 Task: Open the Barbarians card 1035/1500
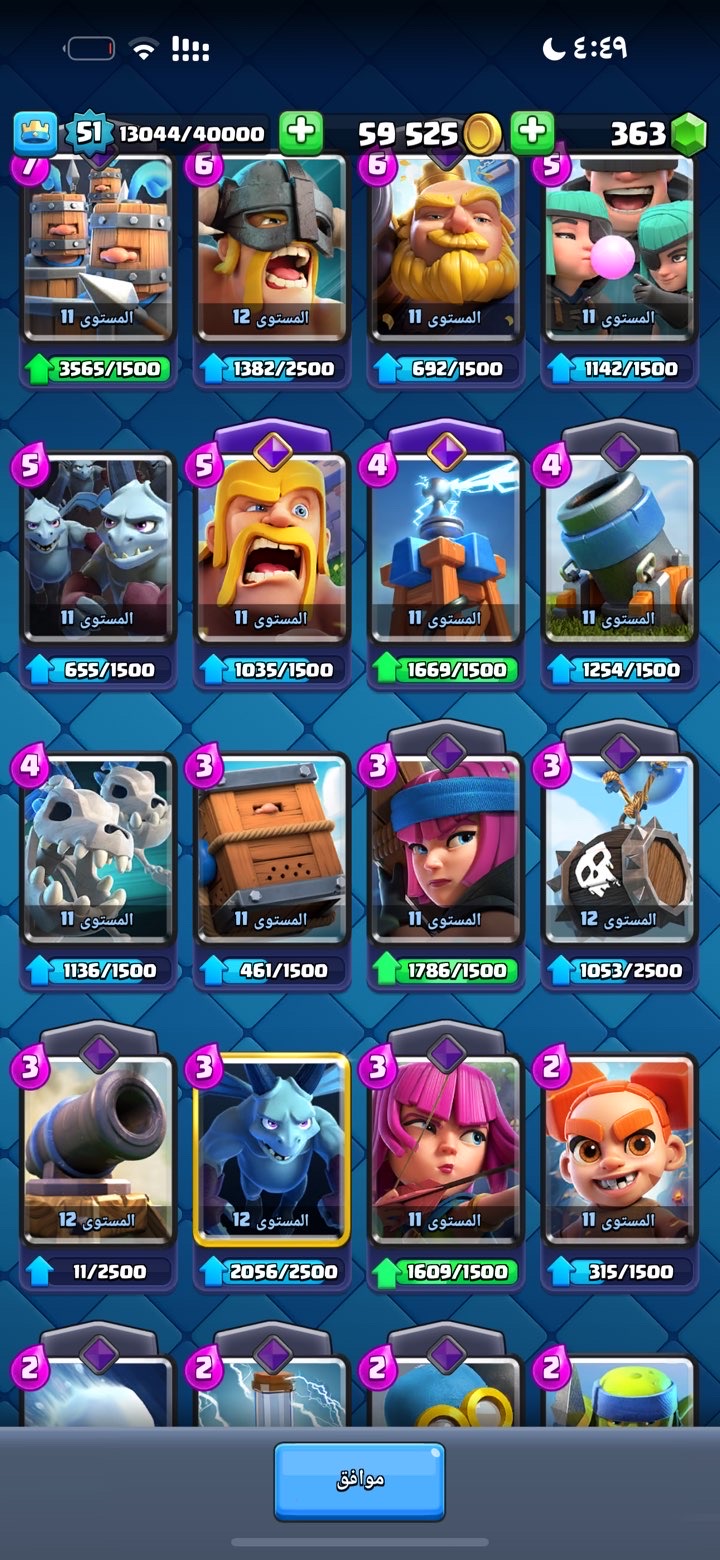[271, 548]
